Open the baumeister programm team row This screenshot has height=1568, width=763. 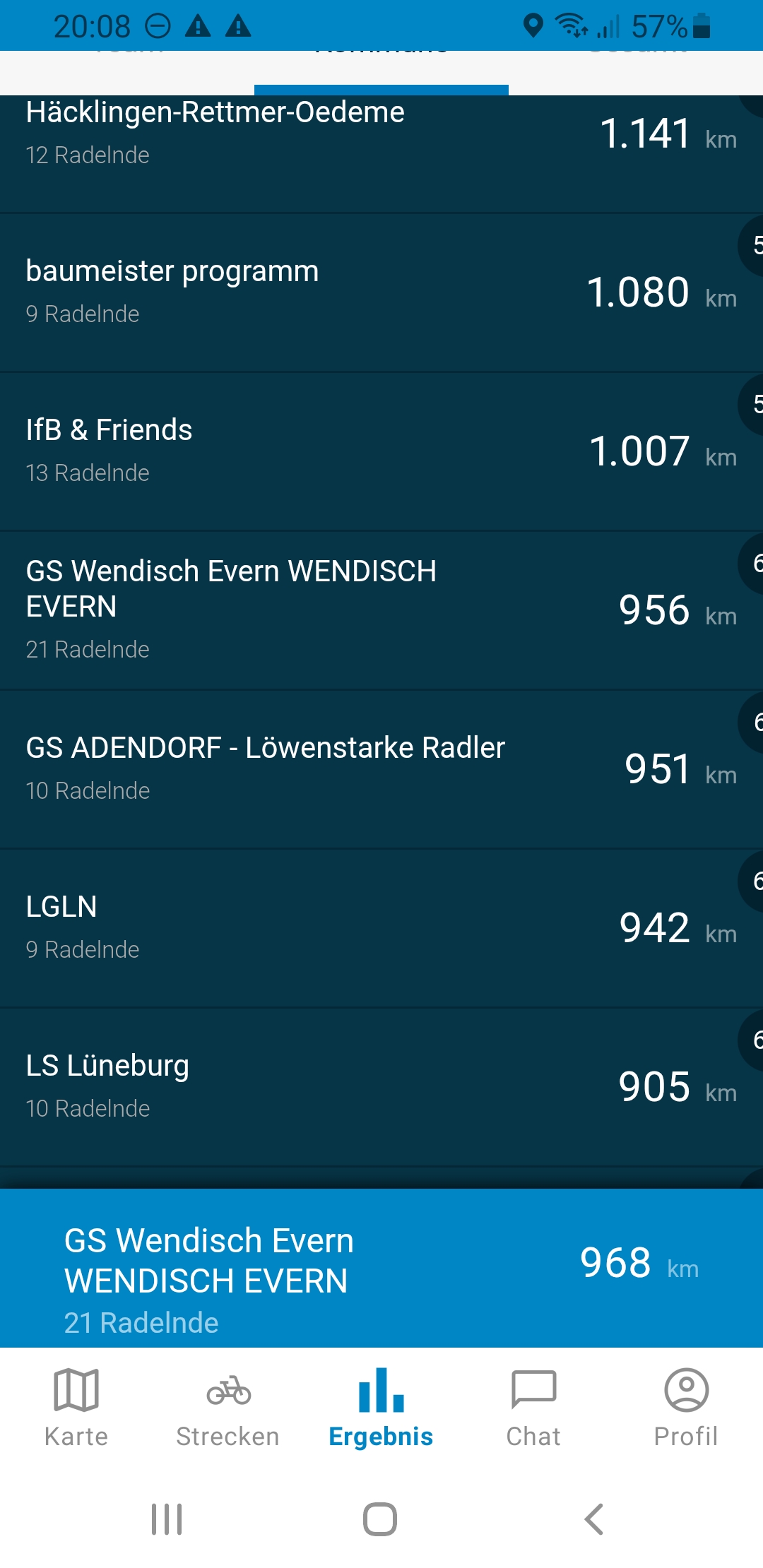381,292
